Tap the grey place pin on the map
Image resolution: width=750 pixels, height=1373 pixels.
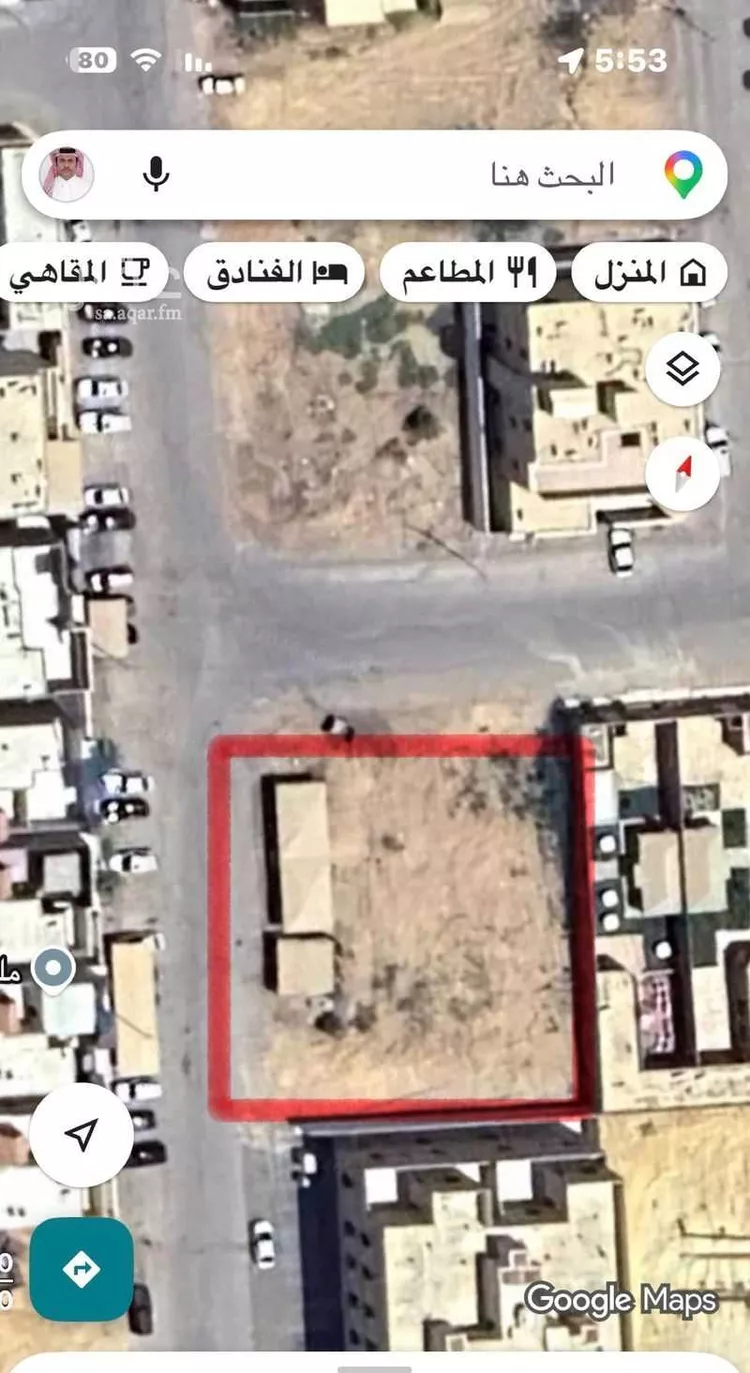click(x=52, y=968)
